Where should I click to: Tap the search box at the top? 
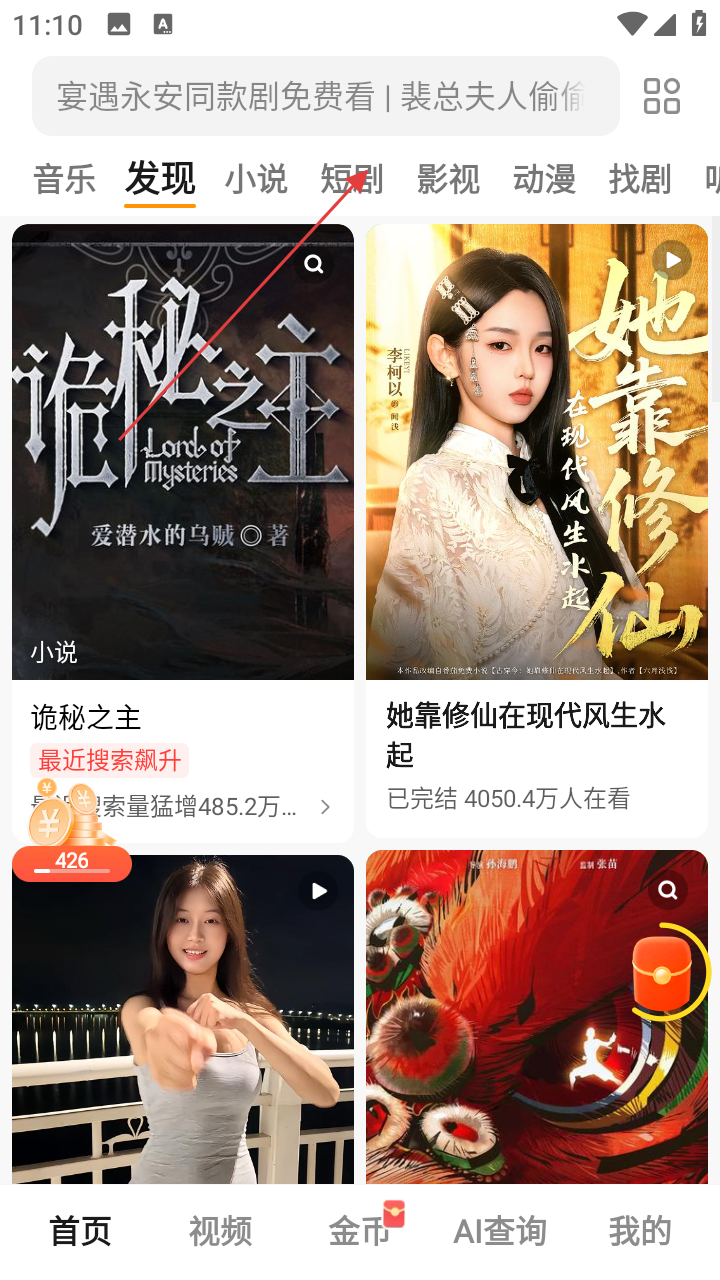pyautogui.click(x=320, y=97)
